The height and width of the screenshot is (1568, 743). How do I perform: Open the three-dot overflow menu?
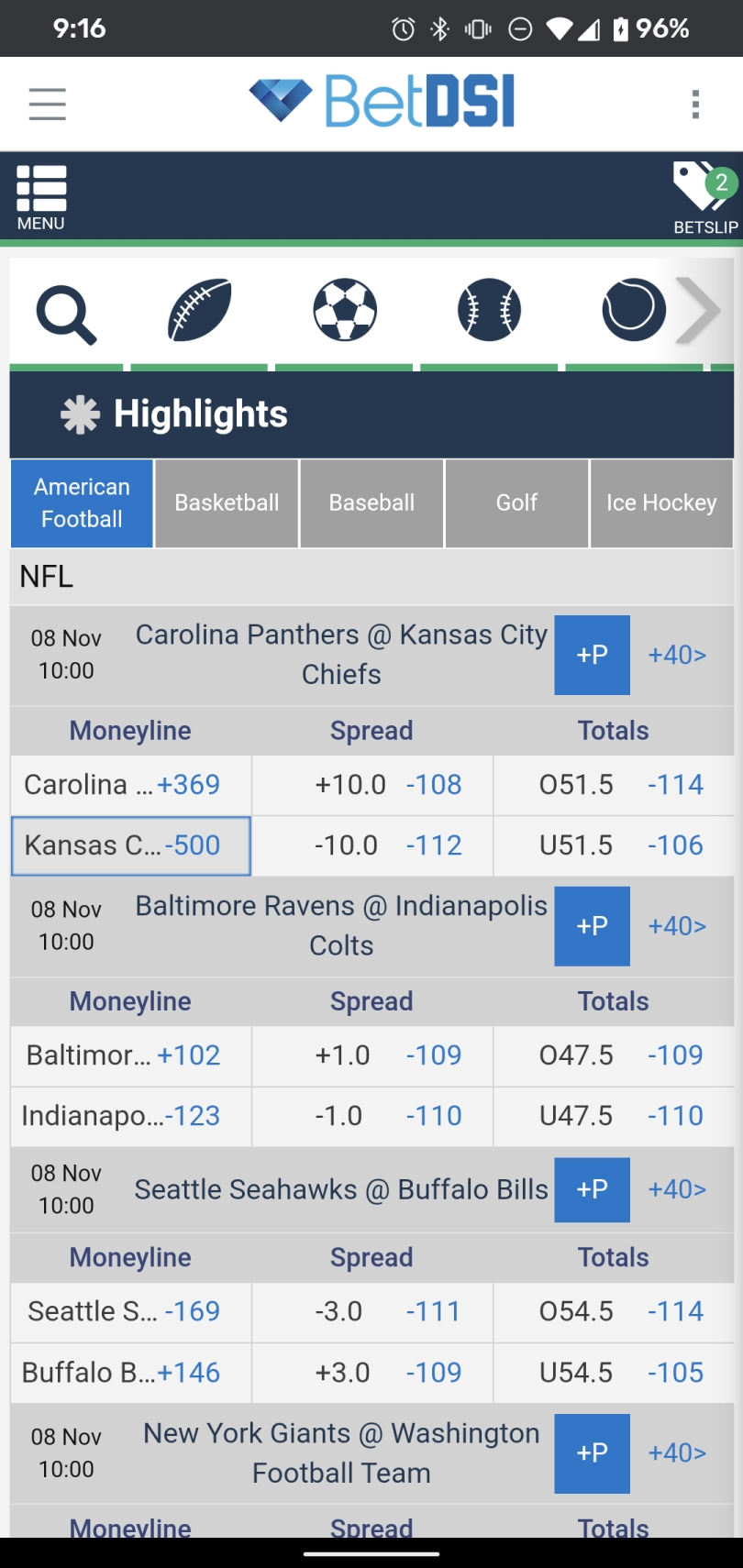point(695,104)
